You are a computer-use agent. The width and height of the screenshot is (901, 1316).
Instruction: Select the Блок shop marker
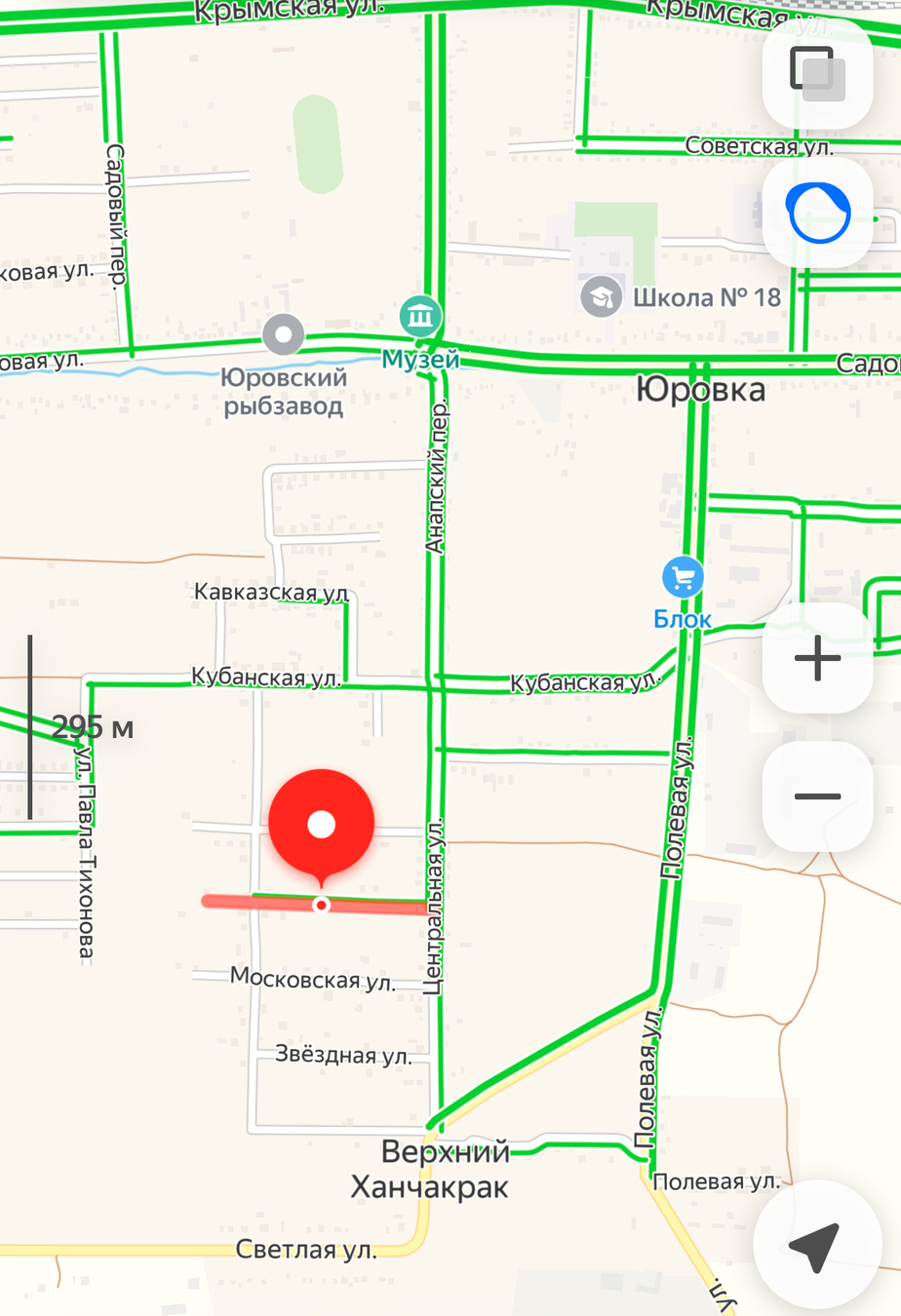683,578
